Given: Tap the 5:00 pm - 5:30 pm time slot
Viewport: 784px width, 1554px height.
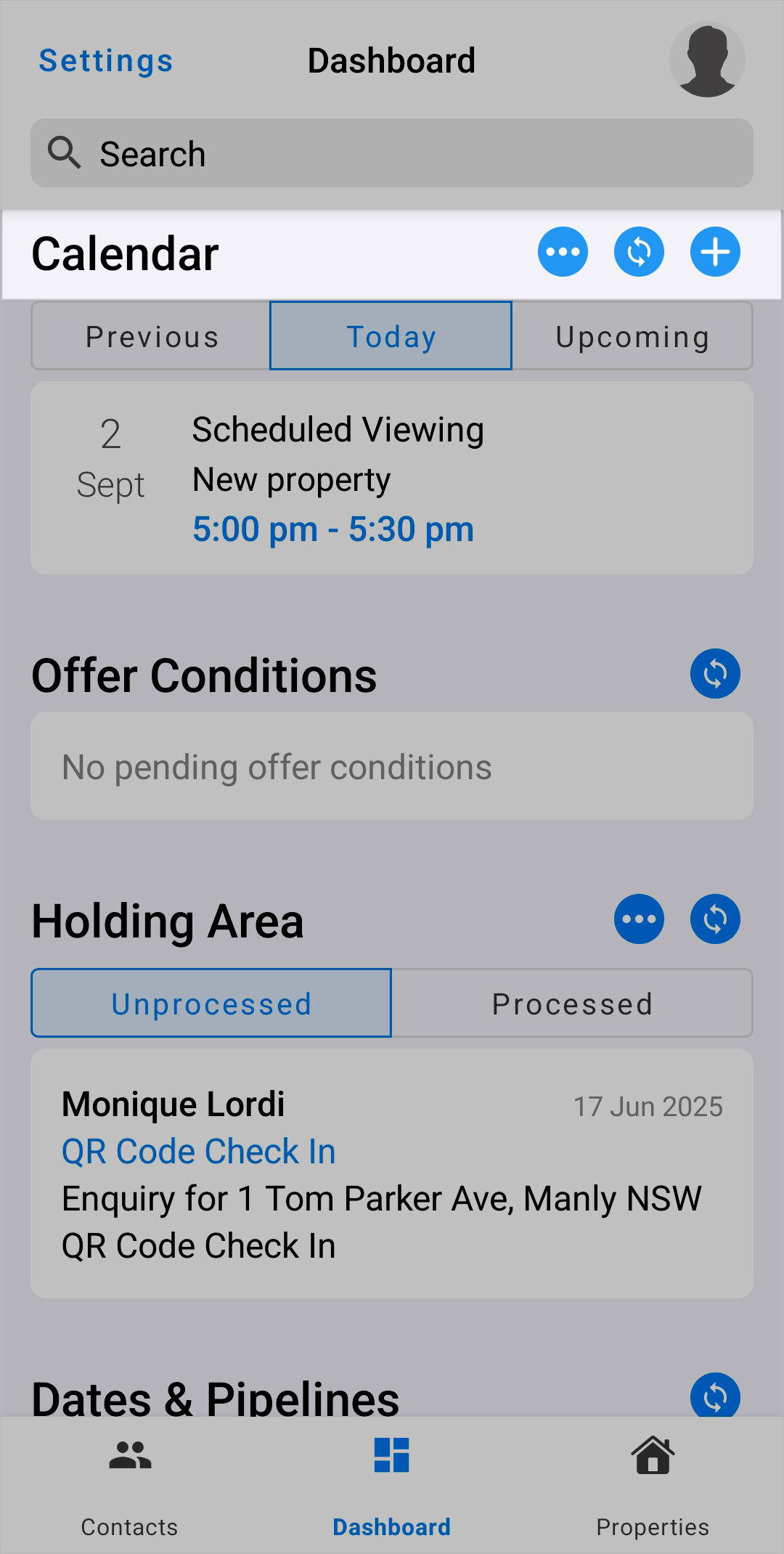Looking at the screenshot, I should tap(334, 529).
